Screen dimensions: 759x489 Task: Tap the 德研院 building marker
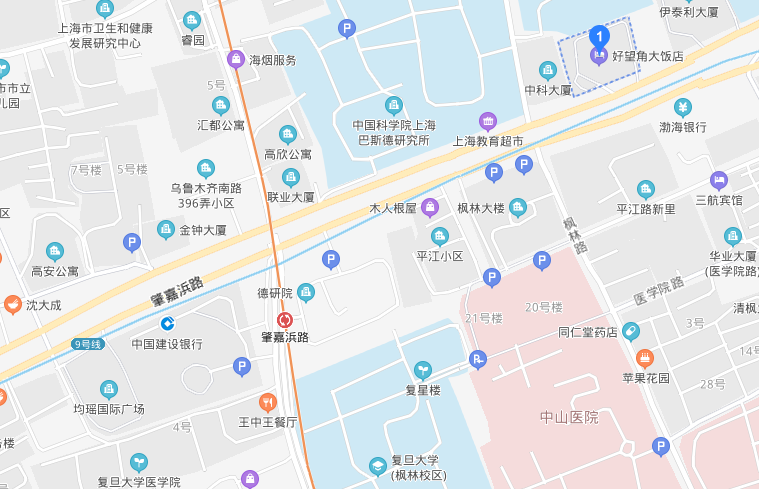[307, 293]
